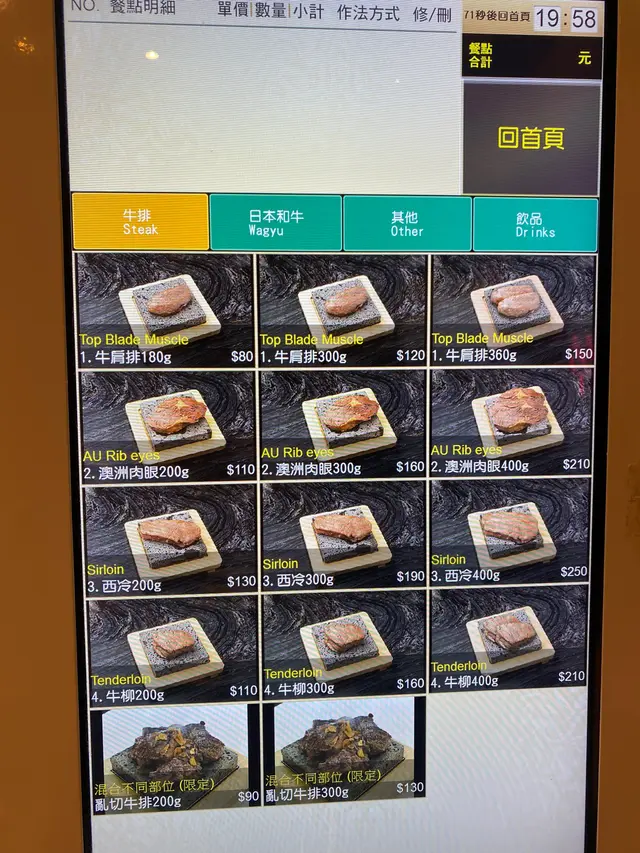This screenshot has height=853, width=640.
Task: Choose AU Rib eyes 澳洲肉眼 400g
Action: point(511,423)
